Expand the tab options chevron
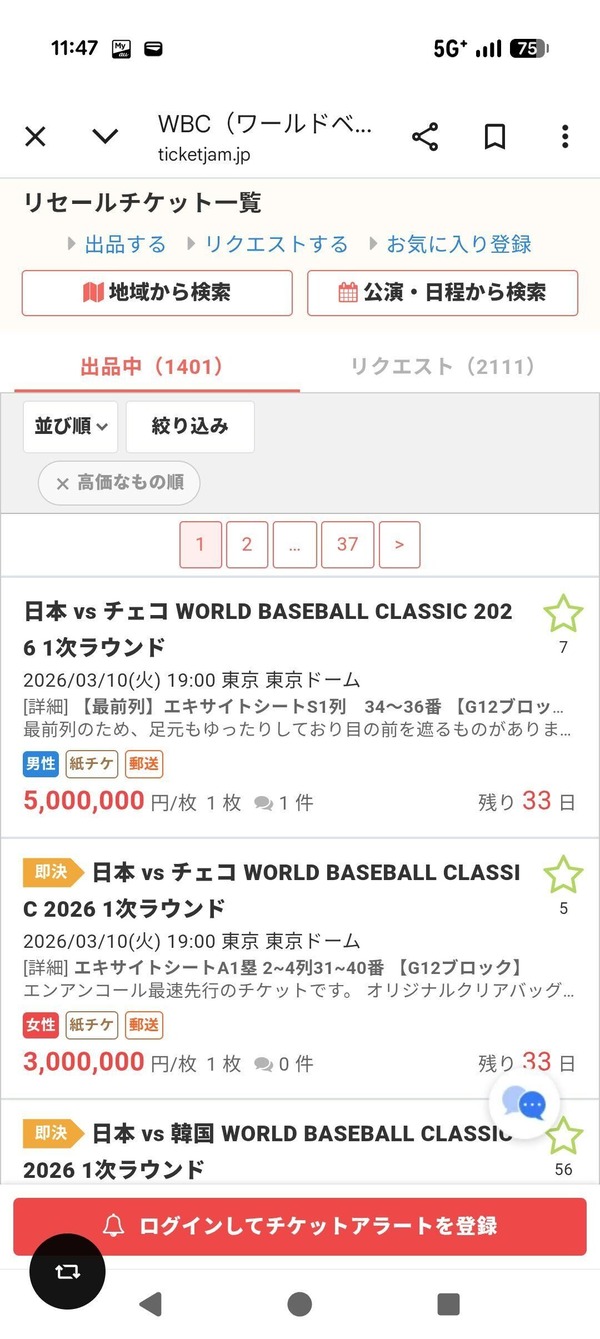Screen dimensions: 600x1339 click(x=105, y=137)
